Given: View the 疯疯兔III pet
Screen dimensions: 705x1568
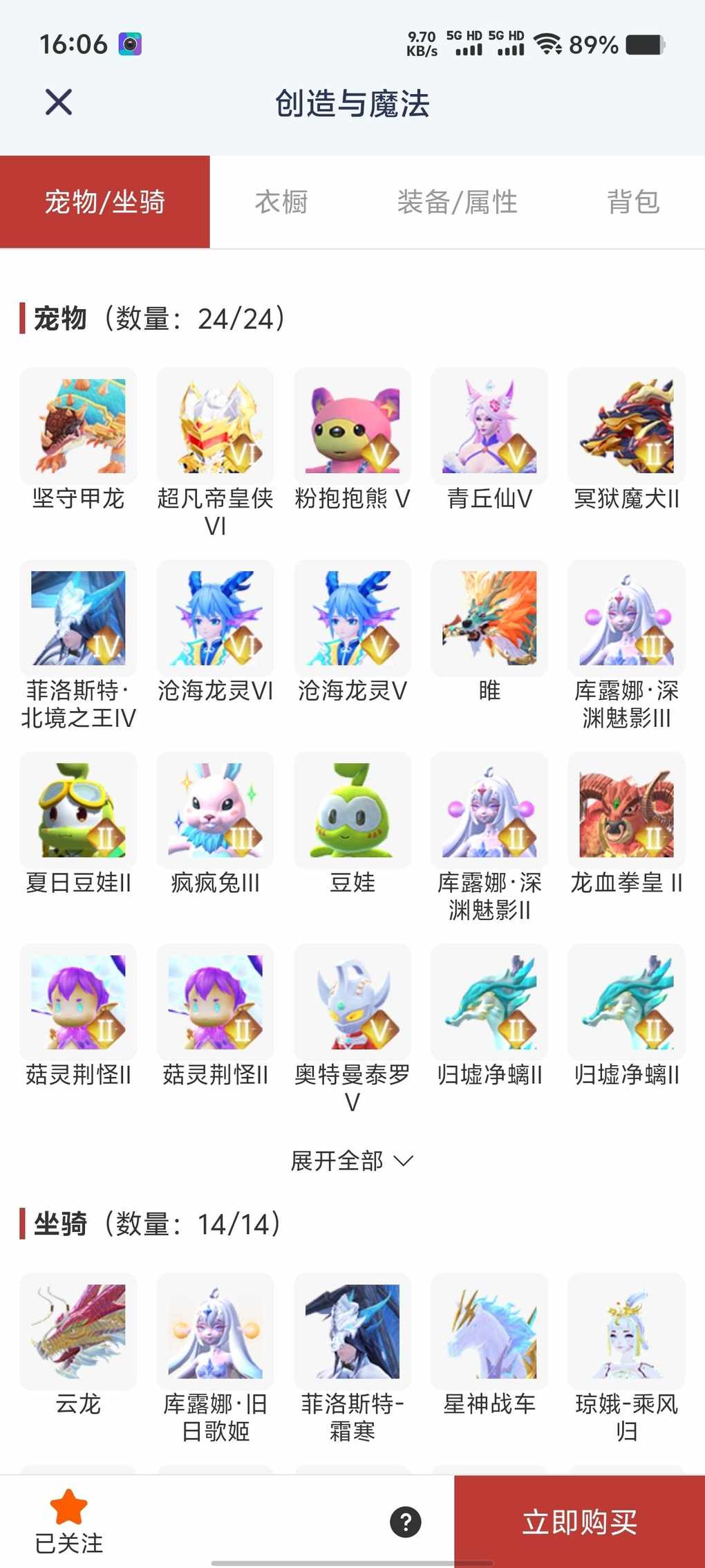Looking at the screenshot, I should (215, 811).
